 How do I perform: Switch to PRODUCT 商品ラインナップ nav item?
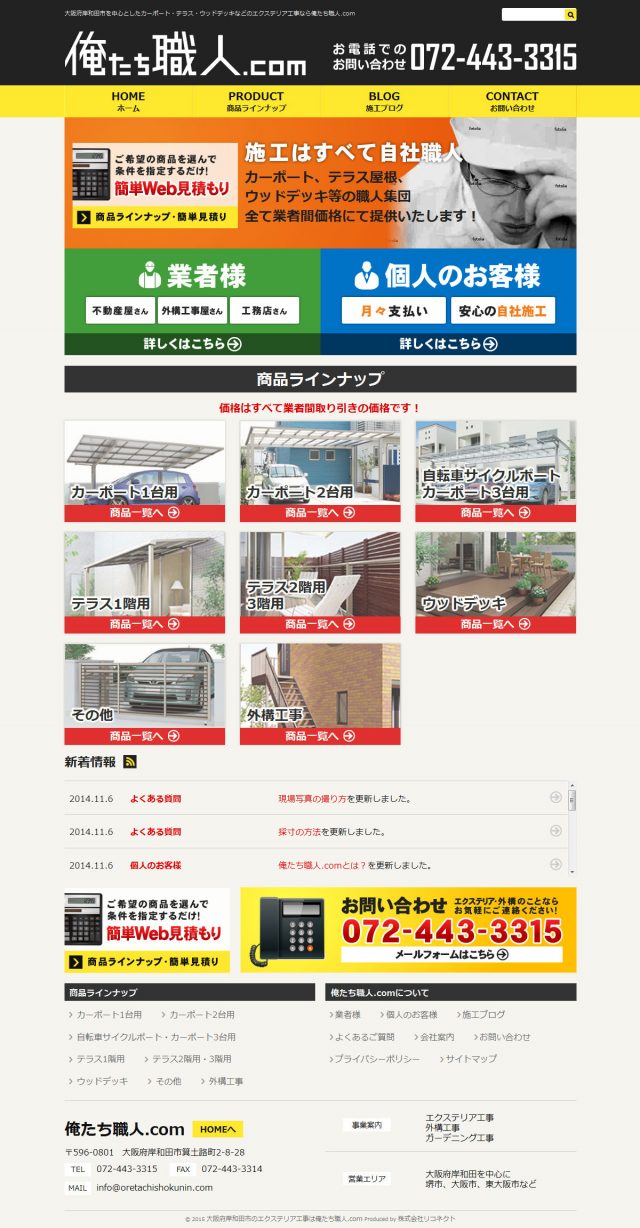coord(256,101)
